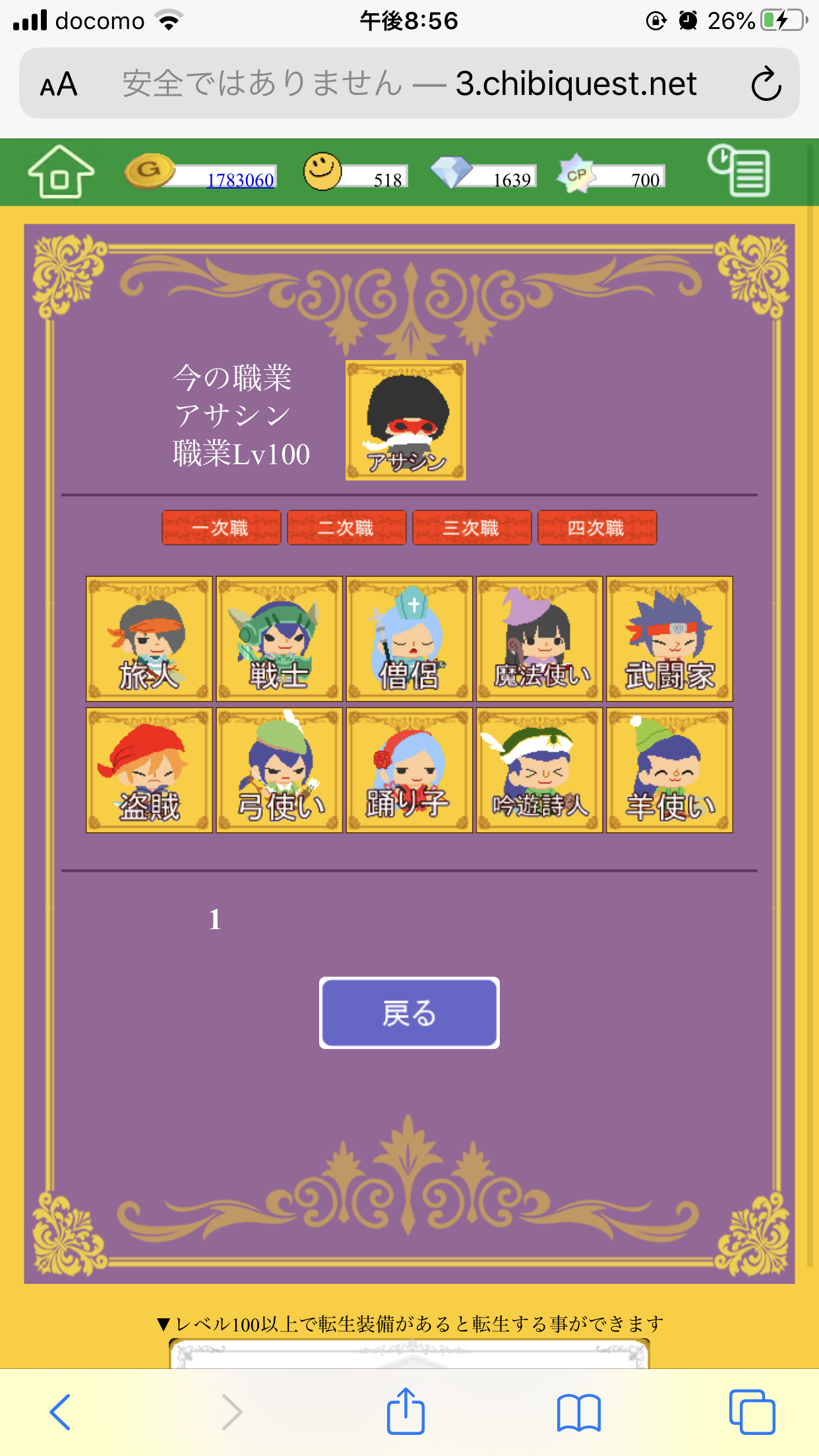Select the 武闘家 job tile
The height and width of the screenshot is (1456, 819).
pyautogui.click(x=669, y=639)
